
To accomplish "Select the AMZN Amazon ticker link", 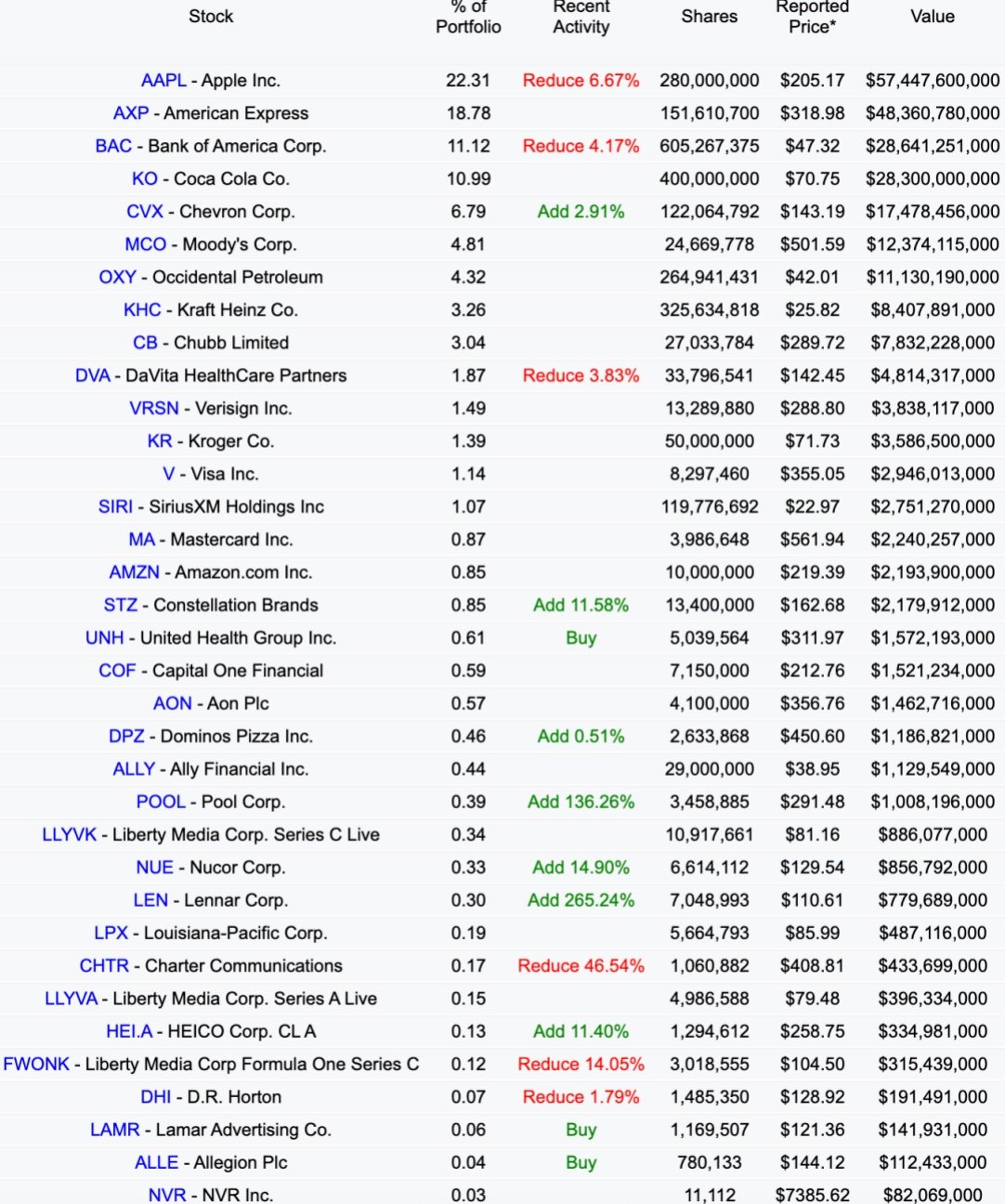I will [135, 572].
